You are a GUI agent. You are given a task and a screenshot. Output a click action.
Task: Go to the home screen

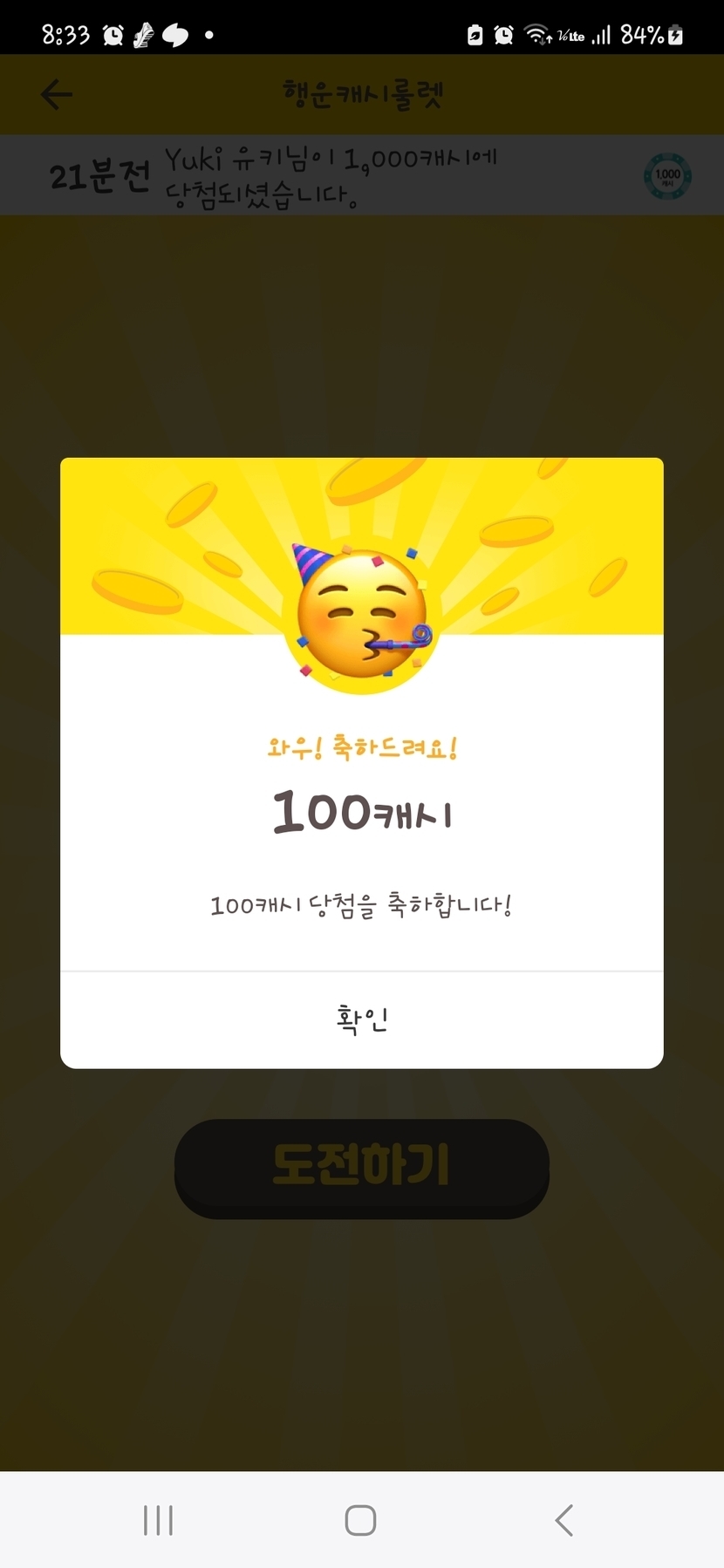click(360, 1520)
